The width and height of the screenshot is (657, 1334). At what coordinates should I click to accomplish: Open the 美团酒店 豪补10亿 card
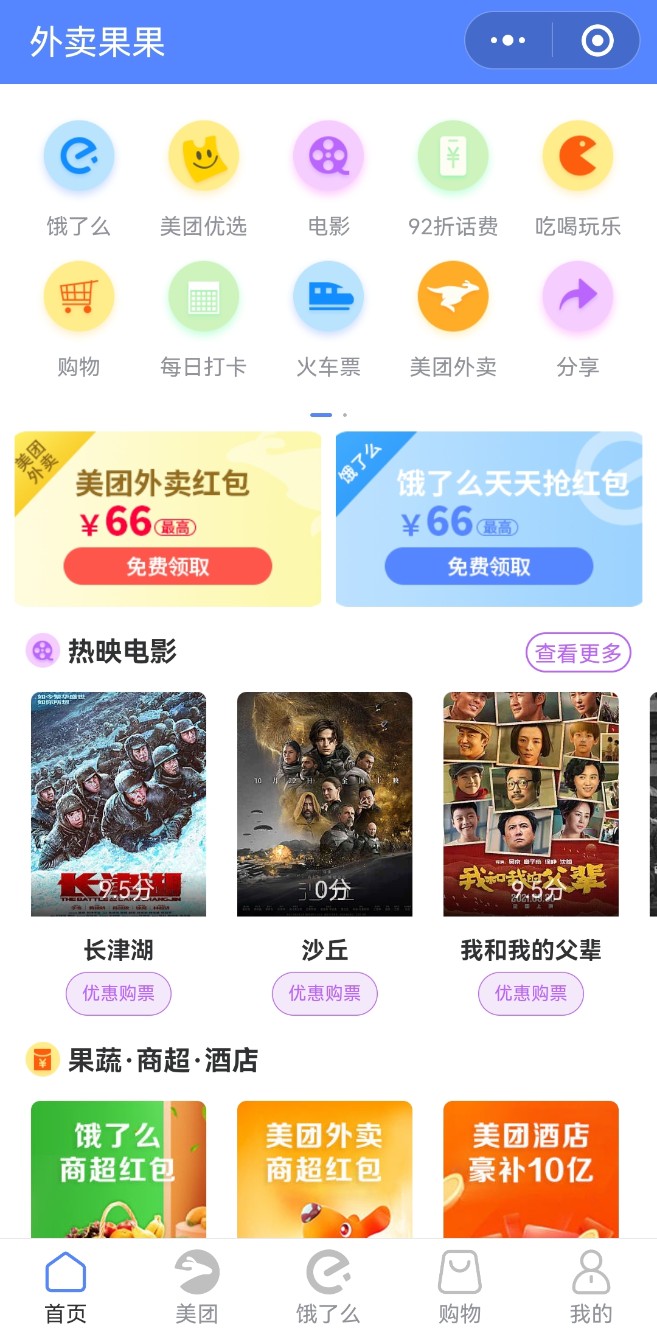point(531,1169)
